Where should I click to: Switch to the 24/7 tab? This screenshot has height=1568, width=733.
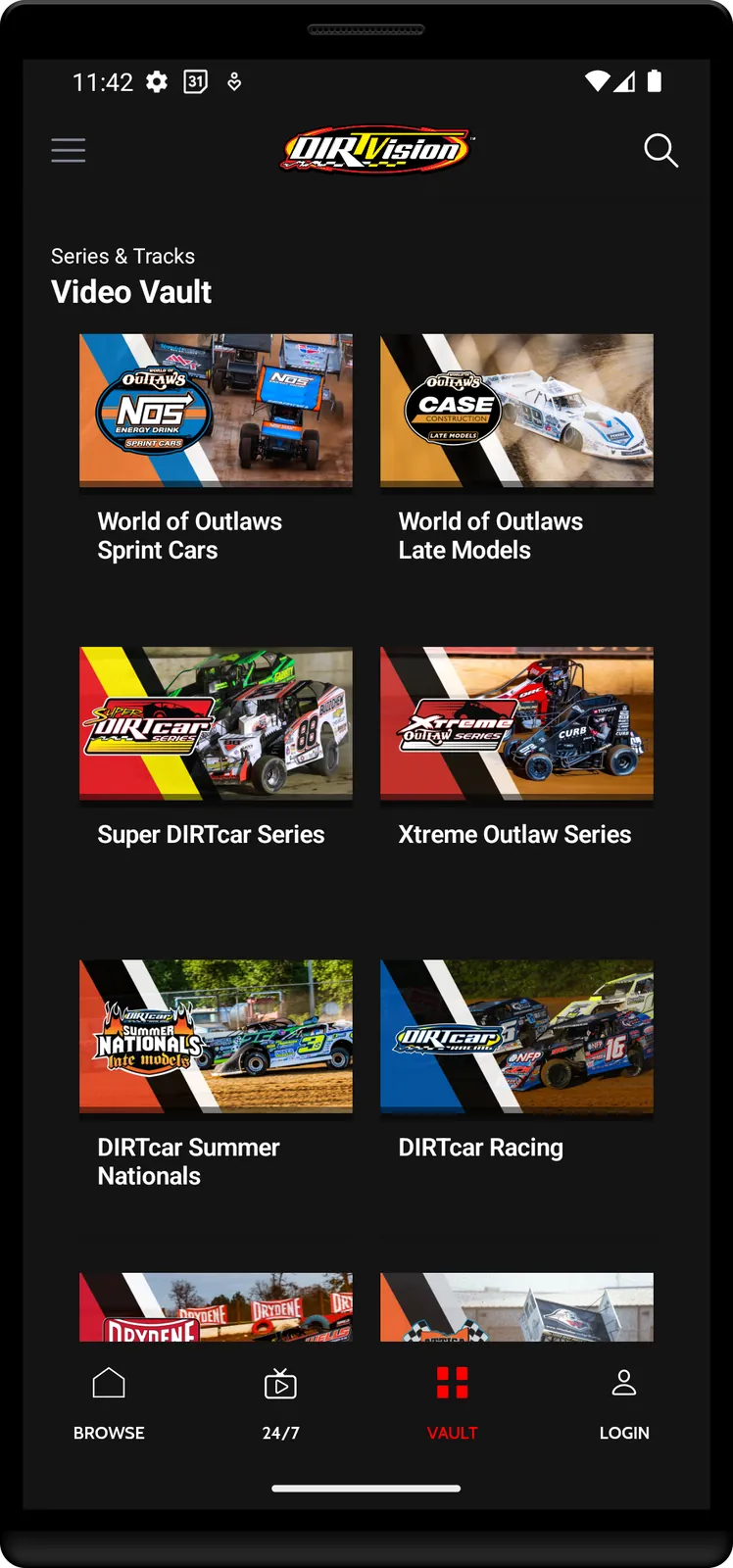pyautogui.click(x=280, y=1401)
